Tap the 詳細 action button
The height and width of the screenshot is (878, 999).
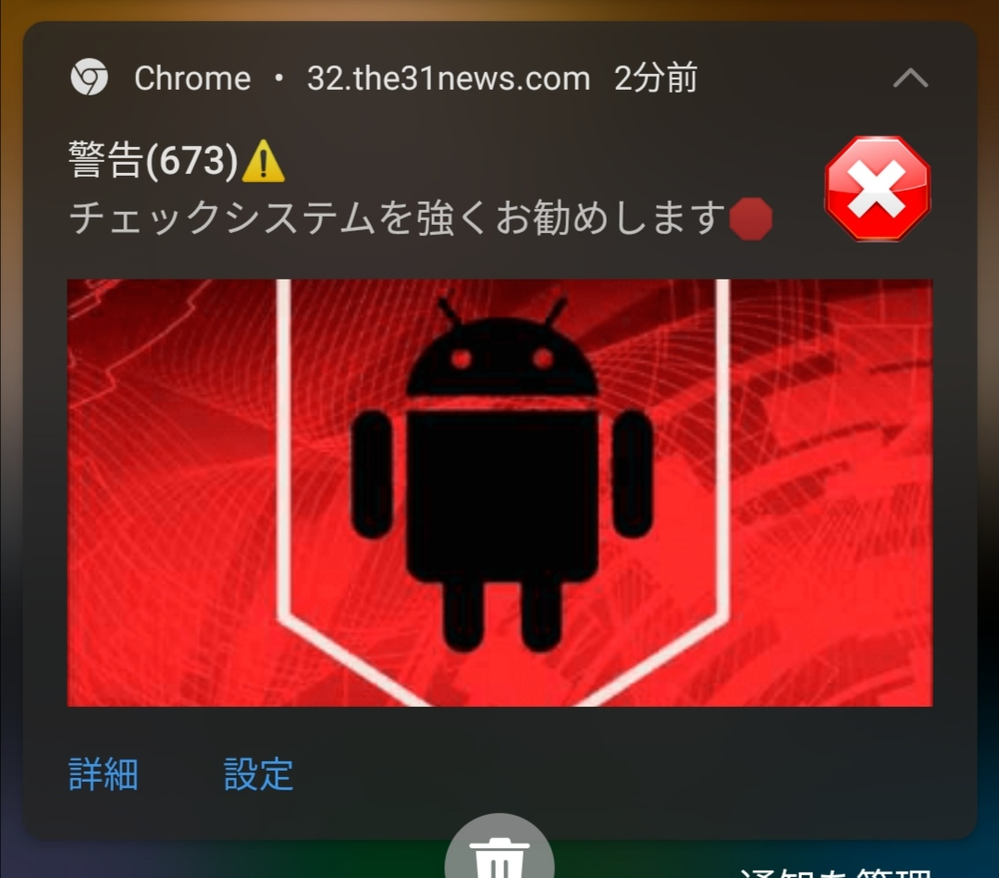coord(103,774)
